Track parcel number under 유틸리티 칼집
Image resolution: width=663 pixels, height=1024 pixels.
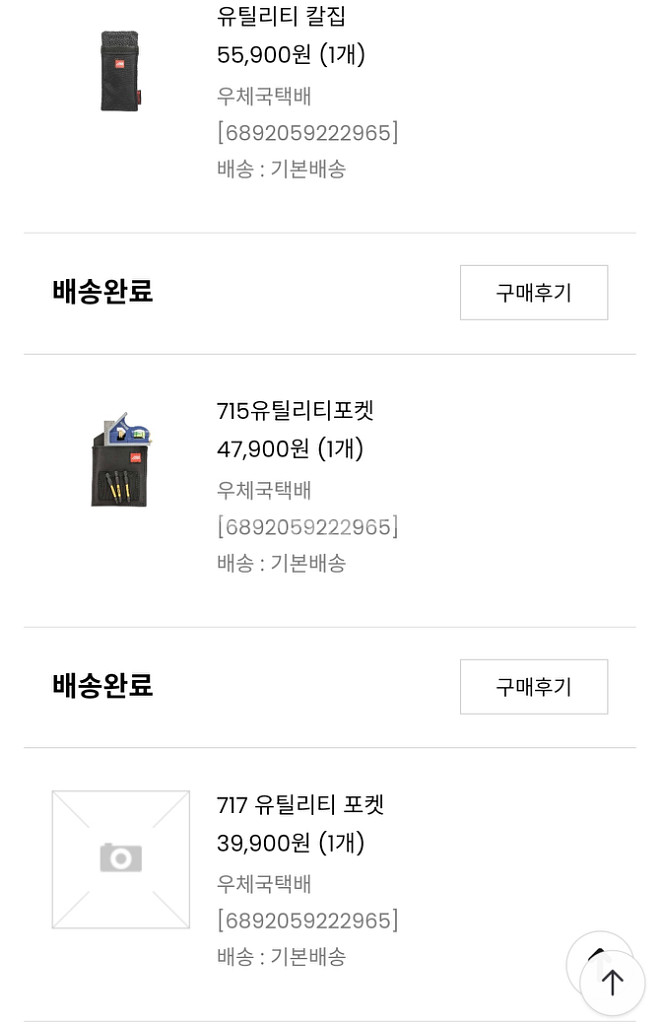308,132
